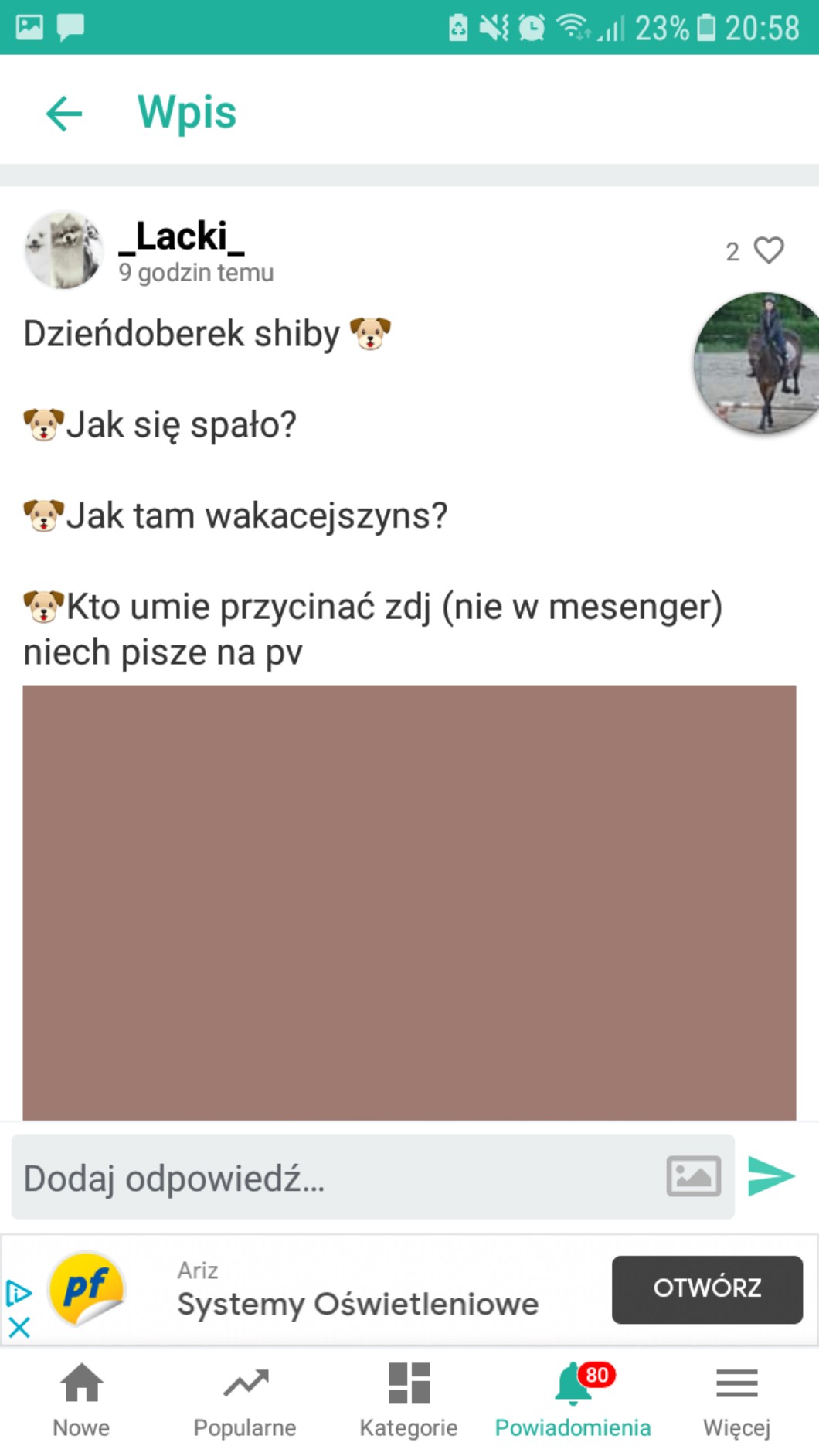Close the Ariz advertisement banner
The width and height of the screenshot is (819, 1456).
click(x=19, y=1328)
